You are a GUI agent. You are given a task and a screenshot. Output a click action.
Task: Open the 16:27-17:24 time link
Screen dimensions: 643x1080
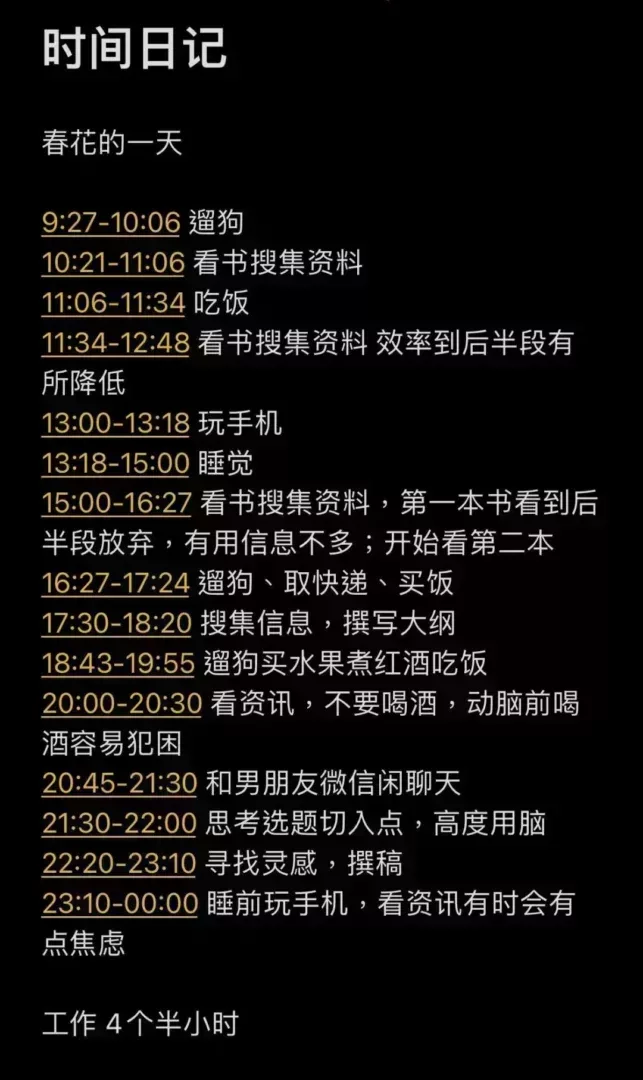pos(115,583)
